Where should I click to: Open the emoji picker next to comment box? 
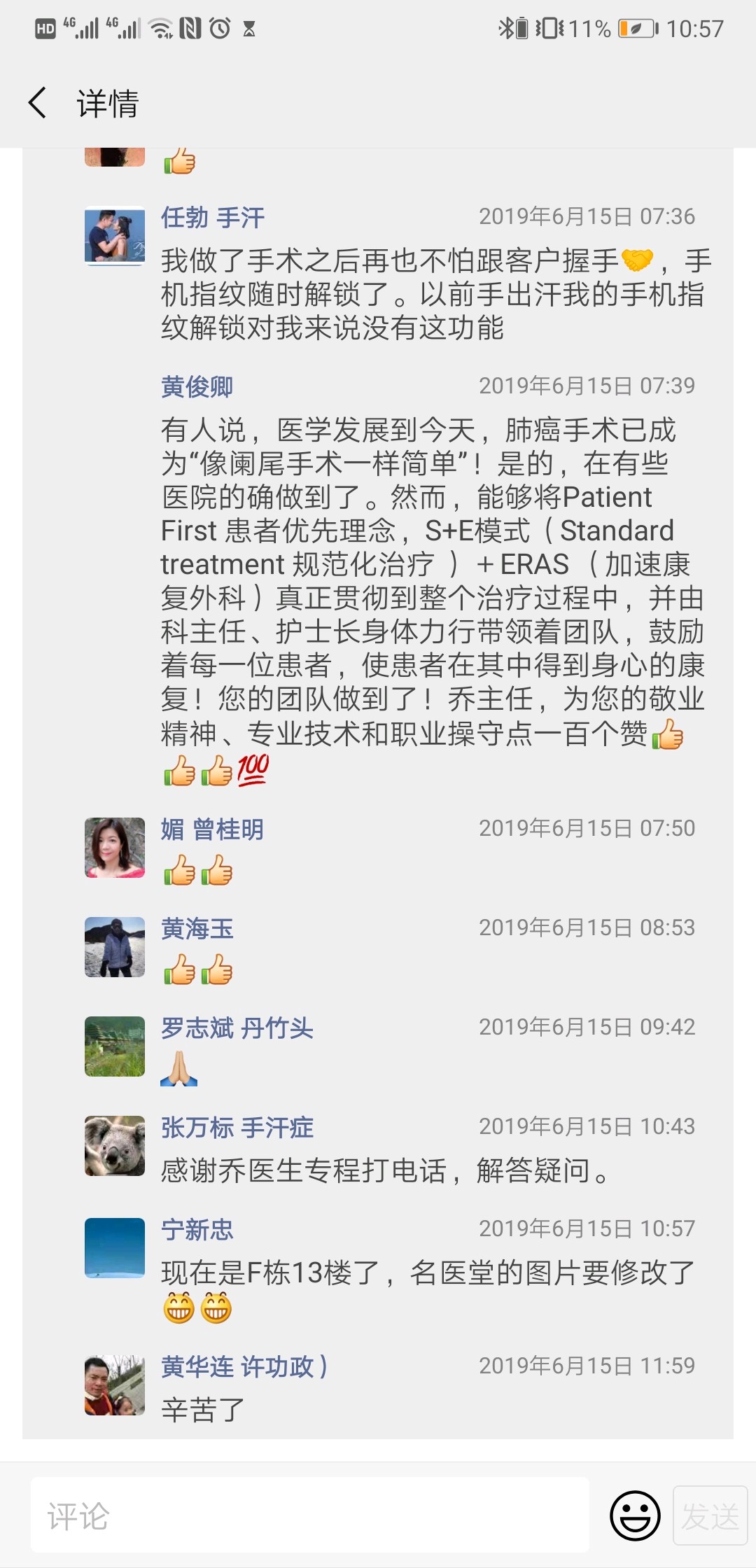tap(635, 1515)
